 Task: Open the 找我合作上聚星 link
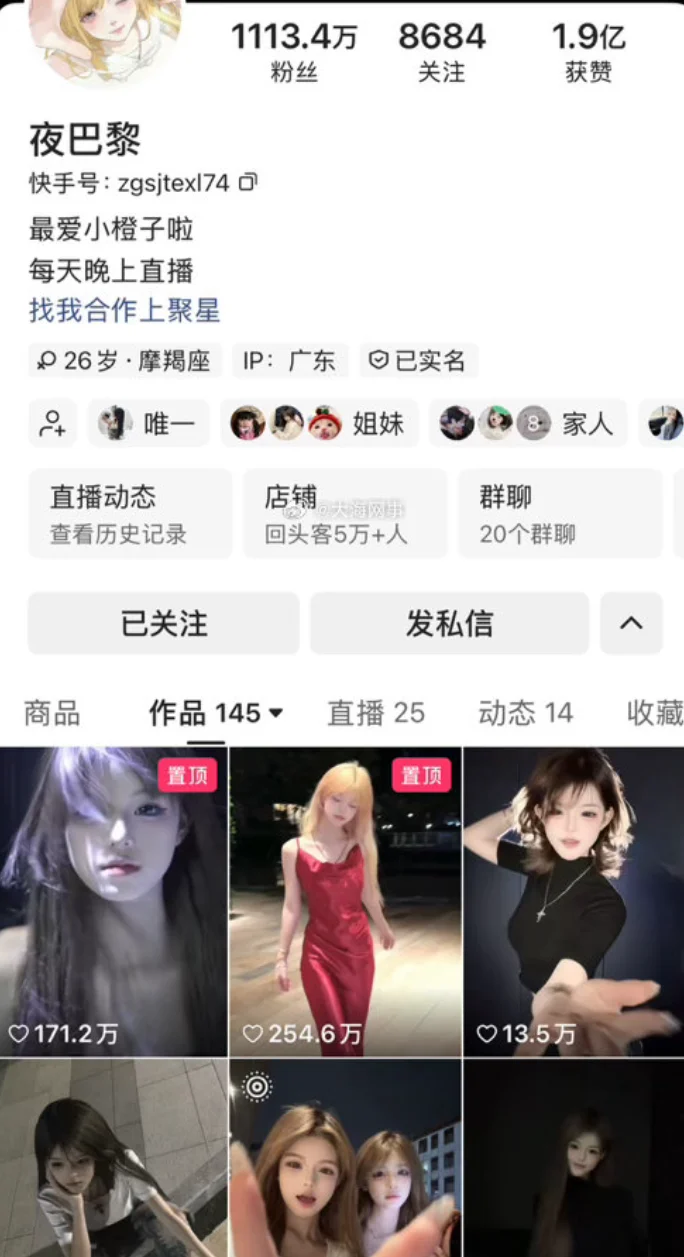[x=124, y=310]
